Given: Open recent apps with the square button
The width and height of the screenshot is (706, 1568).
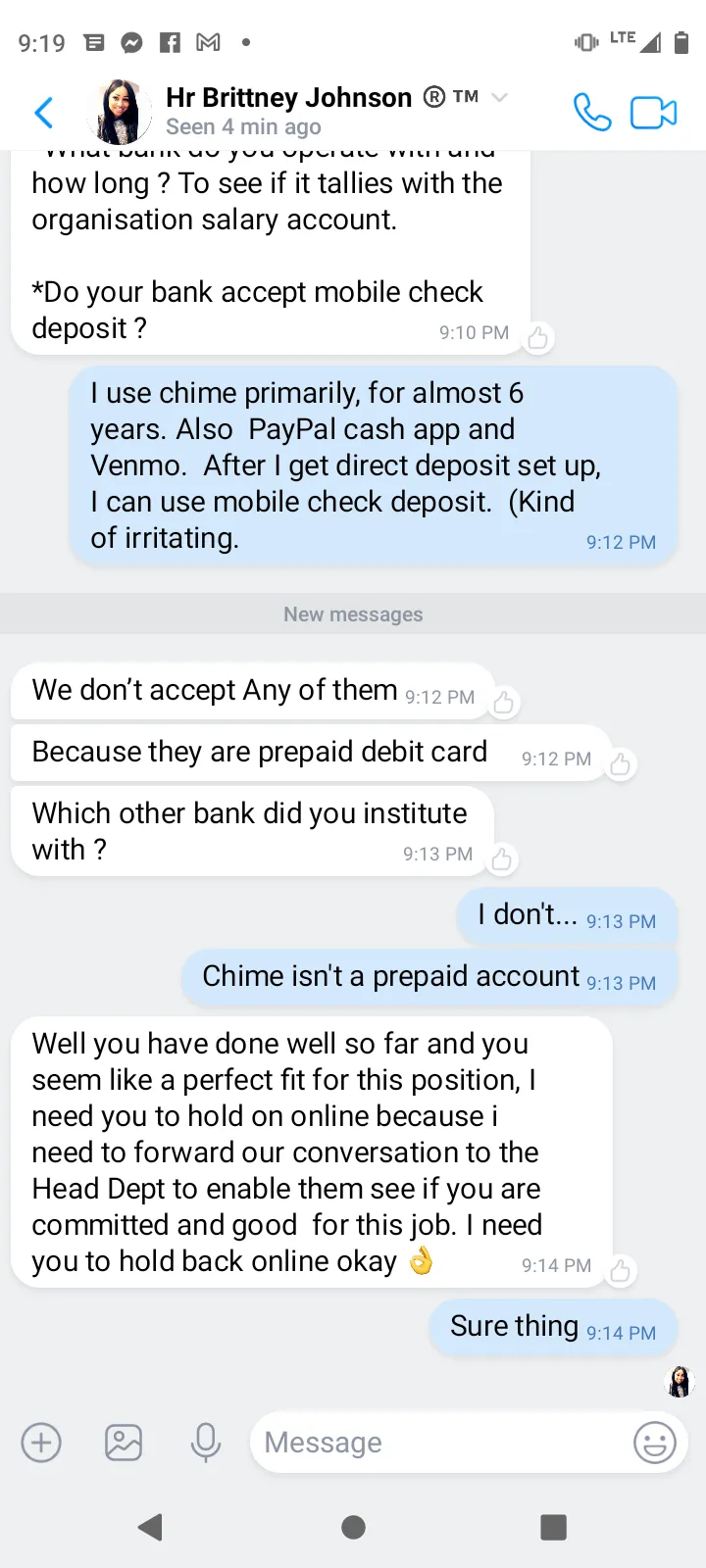Looking at the screenshot, I should [x=554, y=1527].
